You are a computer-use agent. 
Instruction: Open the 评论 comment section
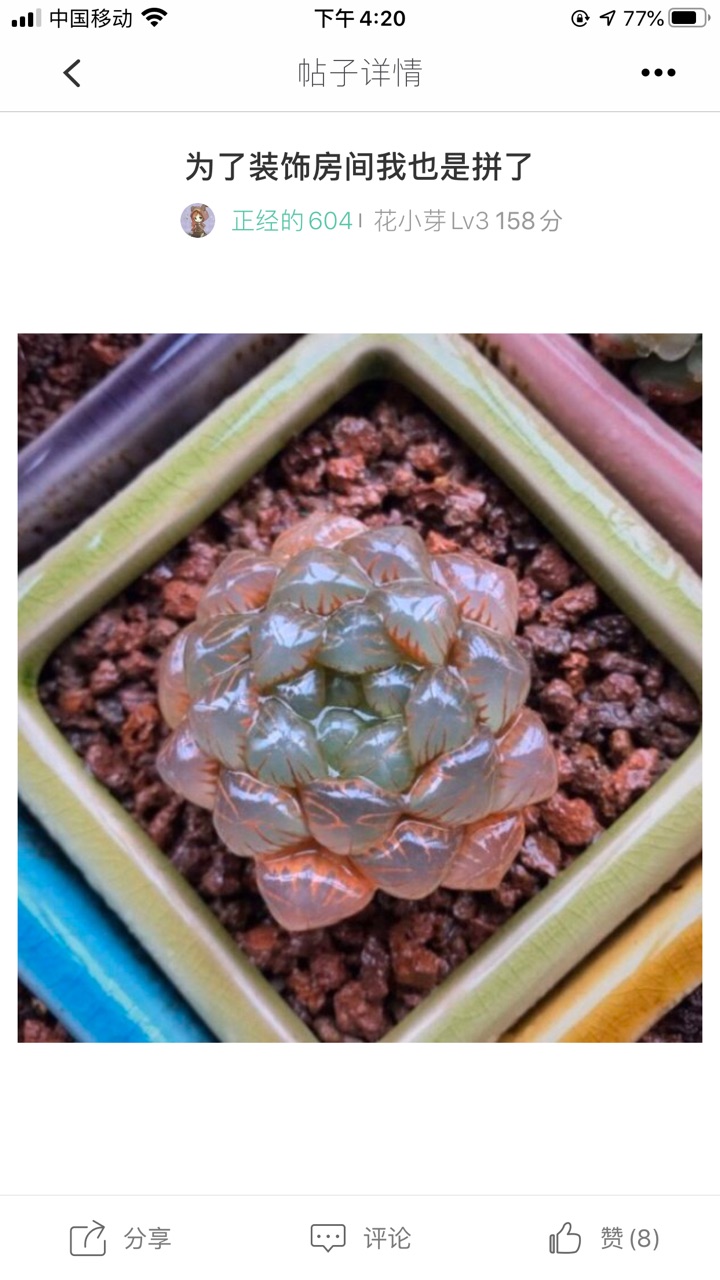click(361, 1239)
